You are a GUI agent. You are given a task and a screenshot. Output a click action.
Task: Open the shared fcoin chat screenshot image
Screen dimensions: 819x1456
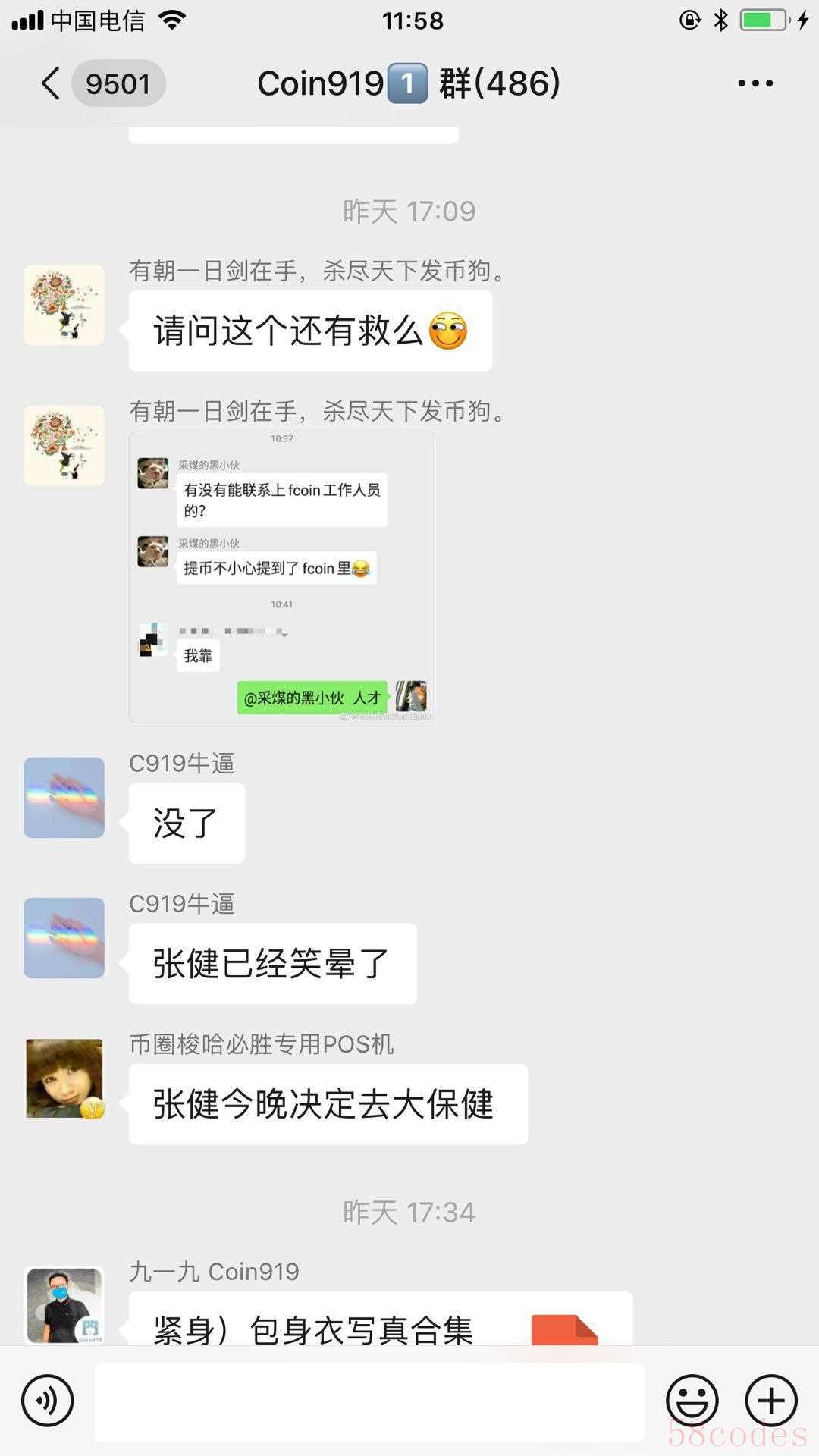(x=281, y=577)
